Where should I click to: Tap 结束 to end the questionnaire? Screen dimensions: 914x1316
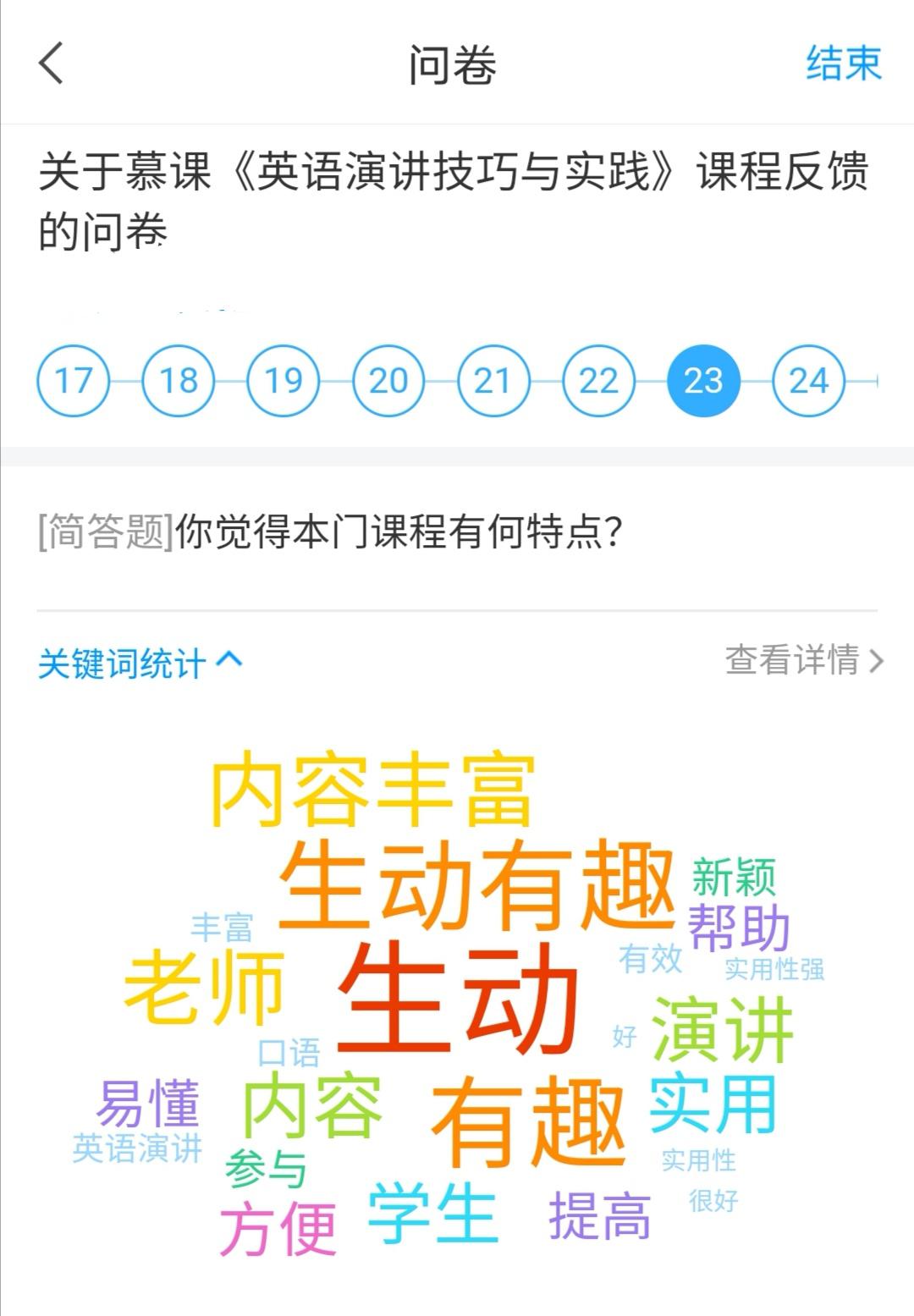click(x=843, y=63)
